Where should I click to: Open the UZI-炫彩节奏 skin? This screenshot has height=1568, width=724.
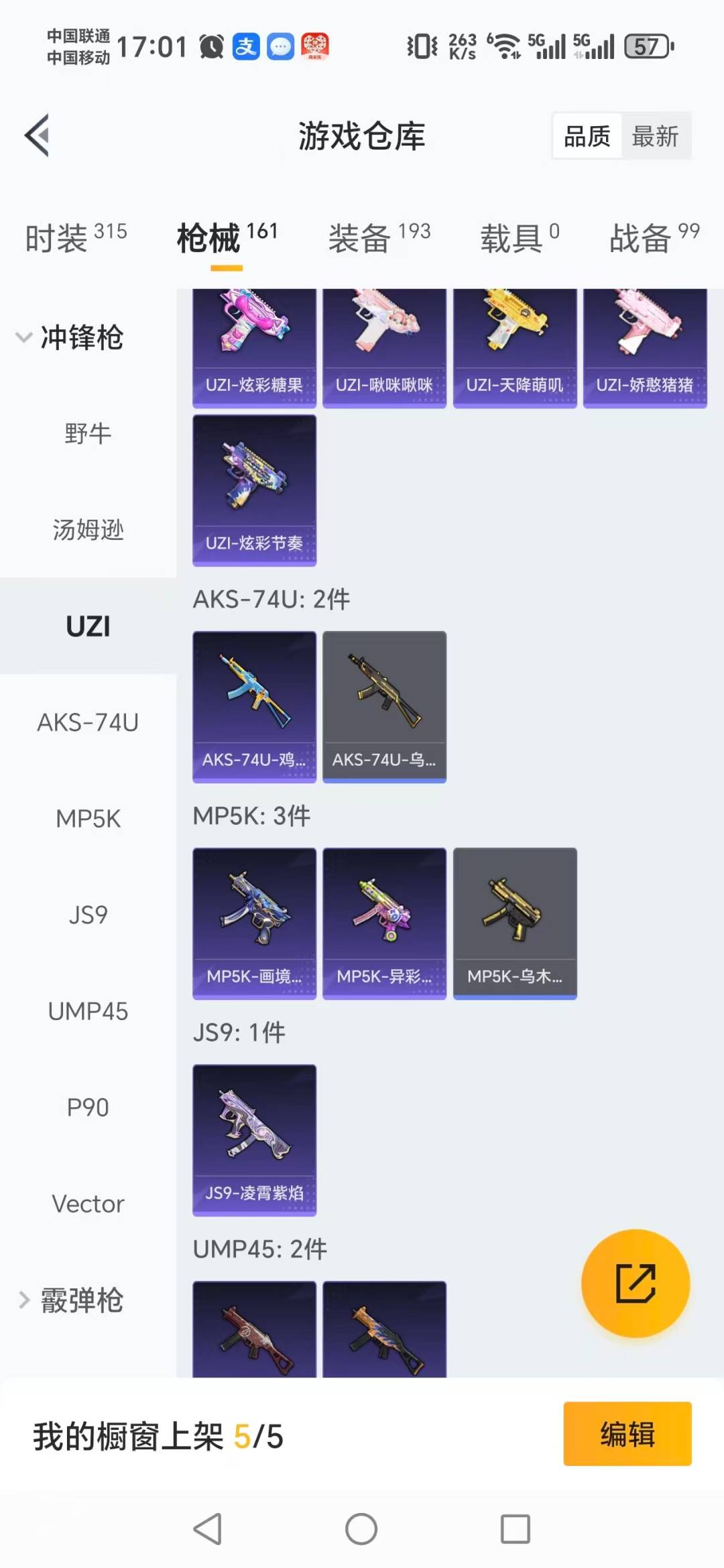(254, 490)
